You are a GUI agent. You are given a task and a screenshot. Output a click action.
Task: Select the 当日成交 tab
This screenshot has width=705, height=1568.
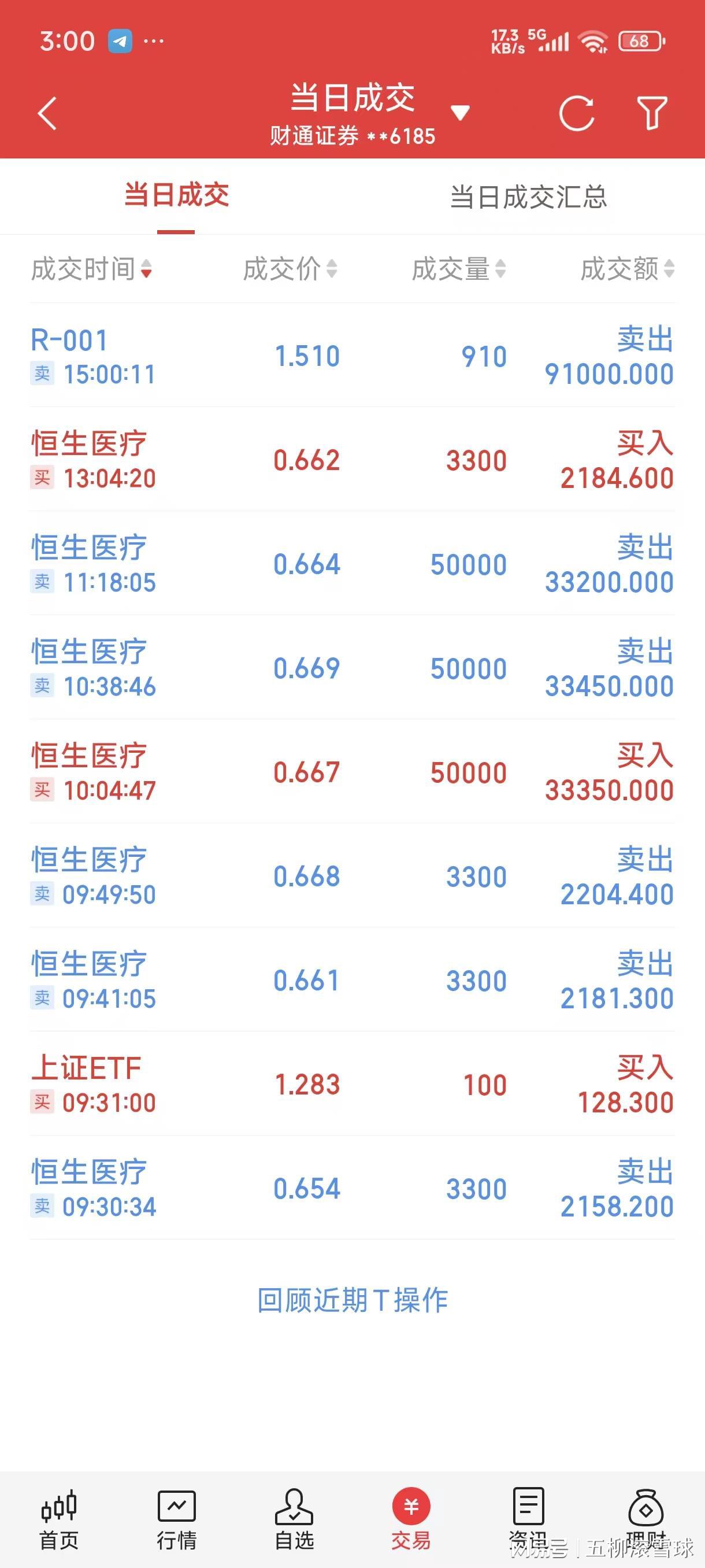[176, 196]
